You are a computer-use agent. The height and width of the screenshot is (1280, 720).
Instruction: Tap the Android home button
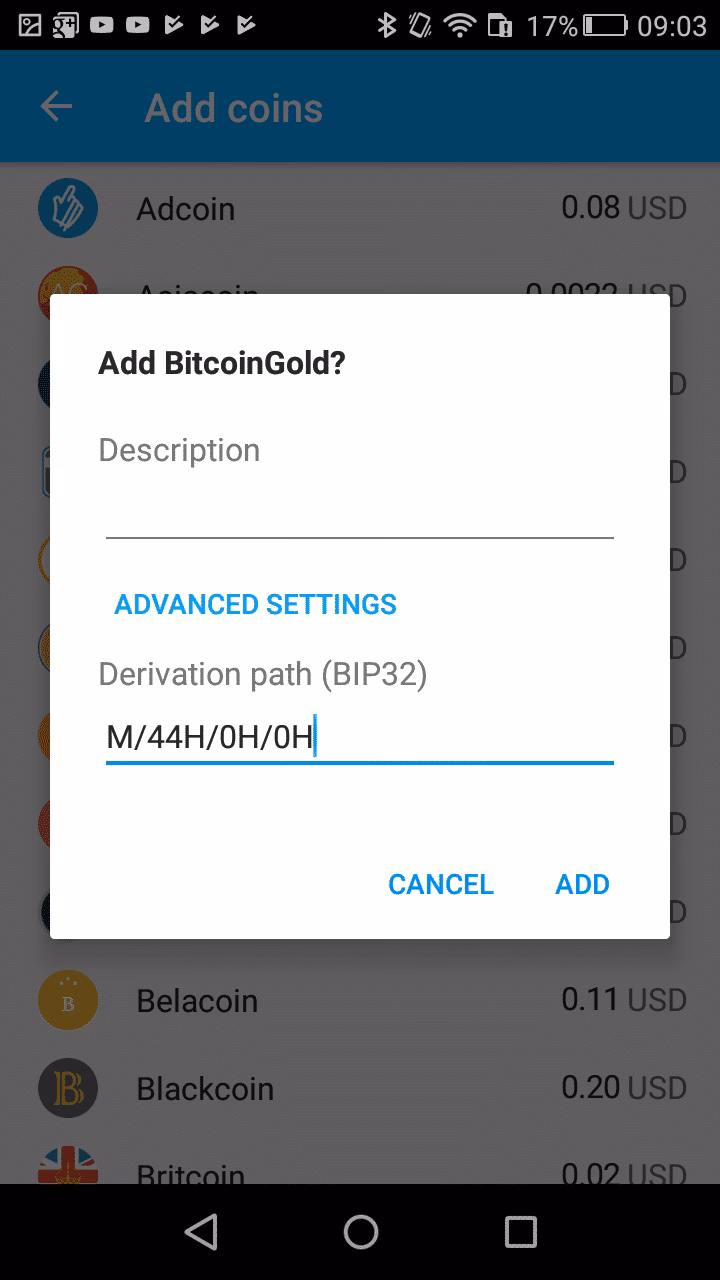360,1232
